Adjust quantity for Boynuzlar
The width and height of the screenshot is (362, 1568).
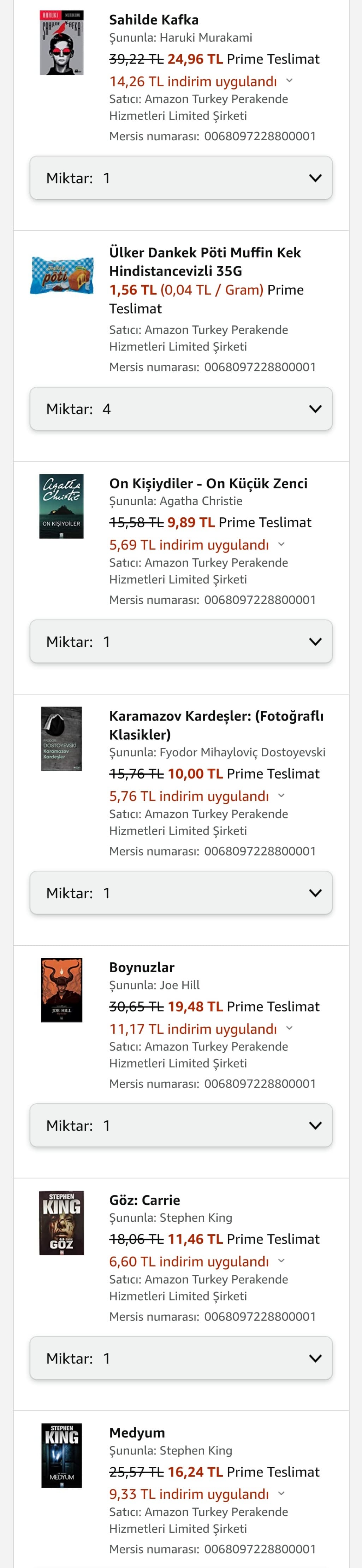pos(181,1126)
